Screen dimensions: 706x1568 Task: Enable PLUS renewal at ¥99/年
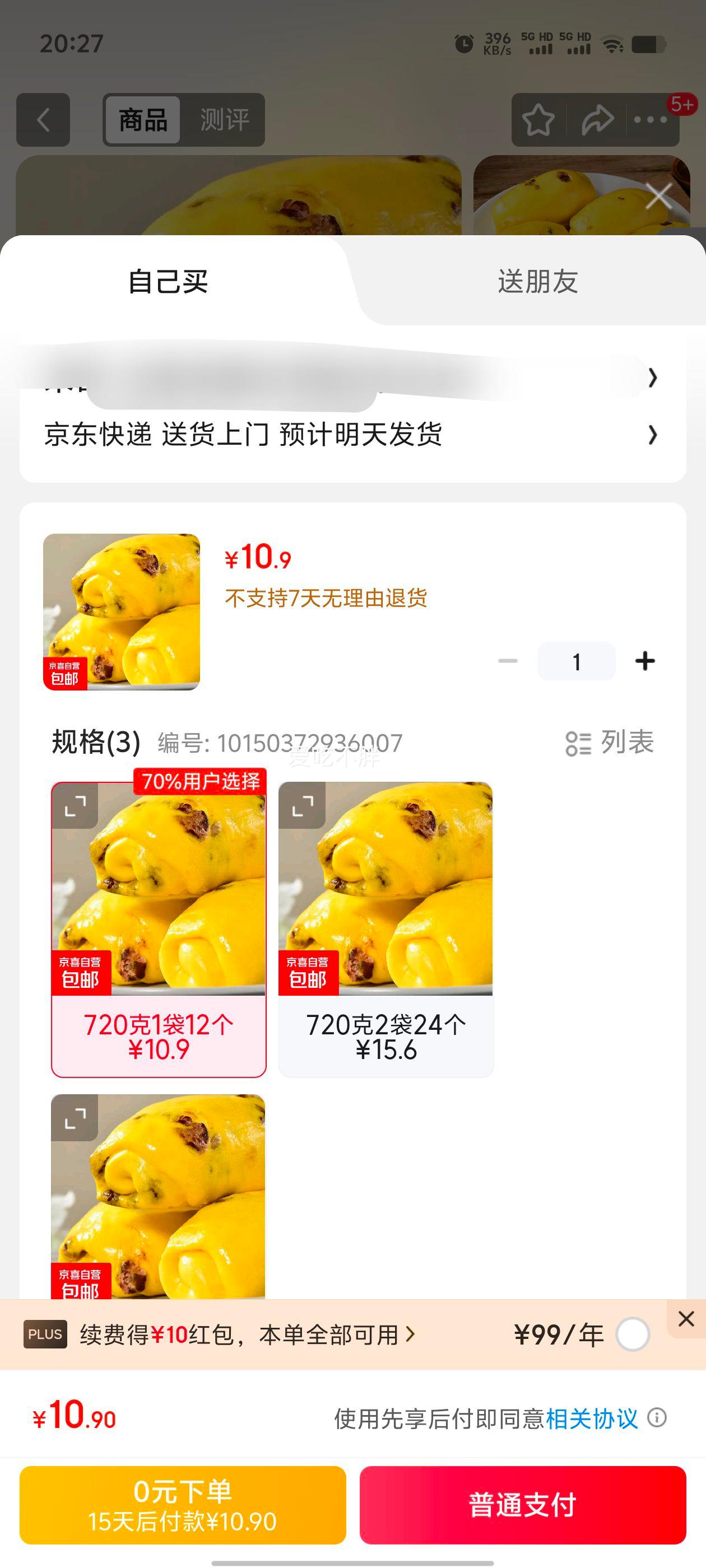point(632,1334)
